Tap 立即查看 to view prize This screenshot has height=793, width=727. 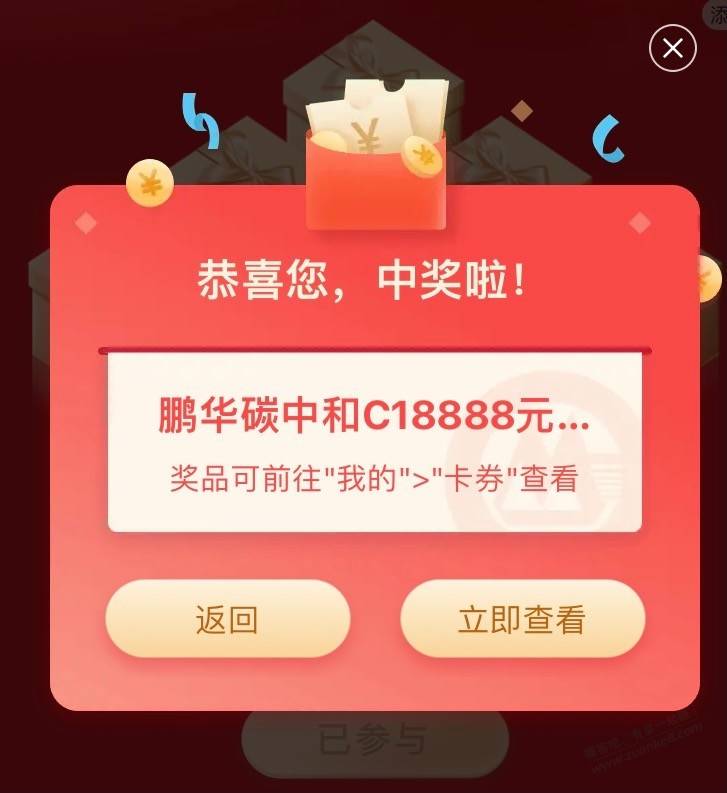tap(522, 619)
